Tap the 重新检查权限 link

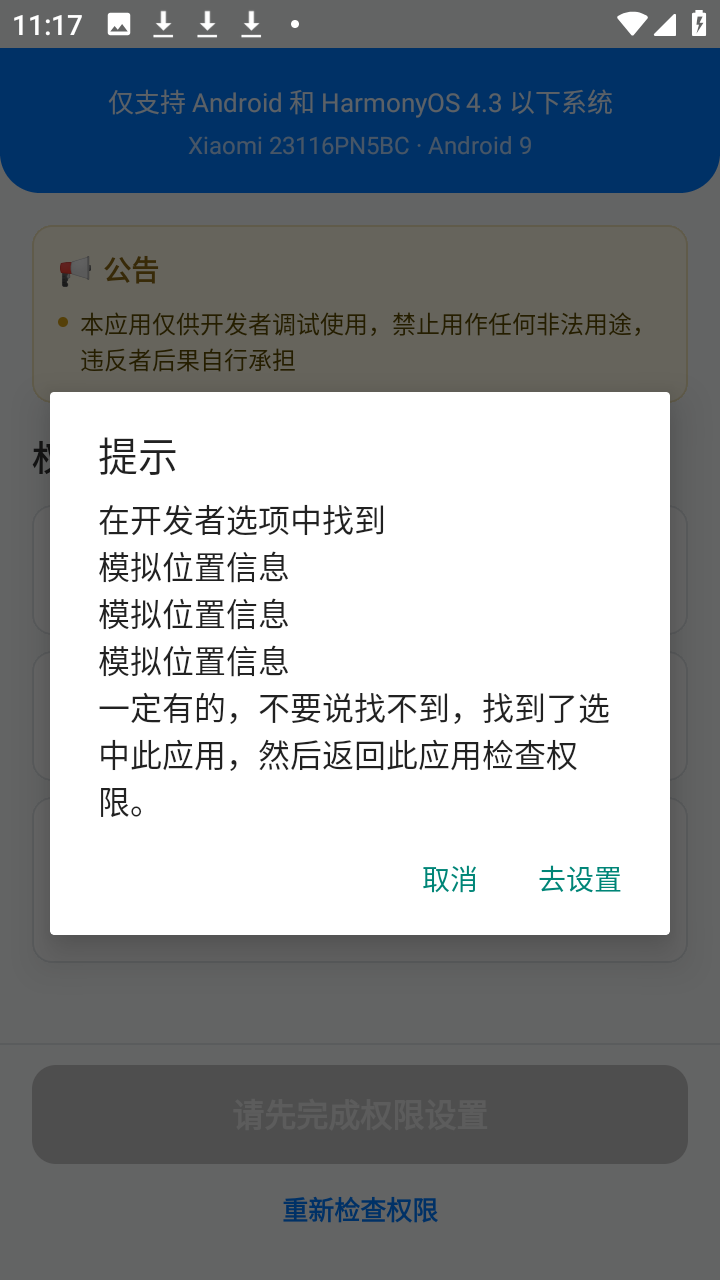tap(359, 1210)
